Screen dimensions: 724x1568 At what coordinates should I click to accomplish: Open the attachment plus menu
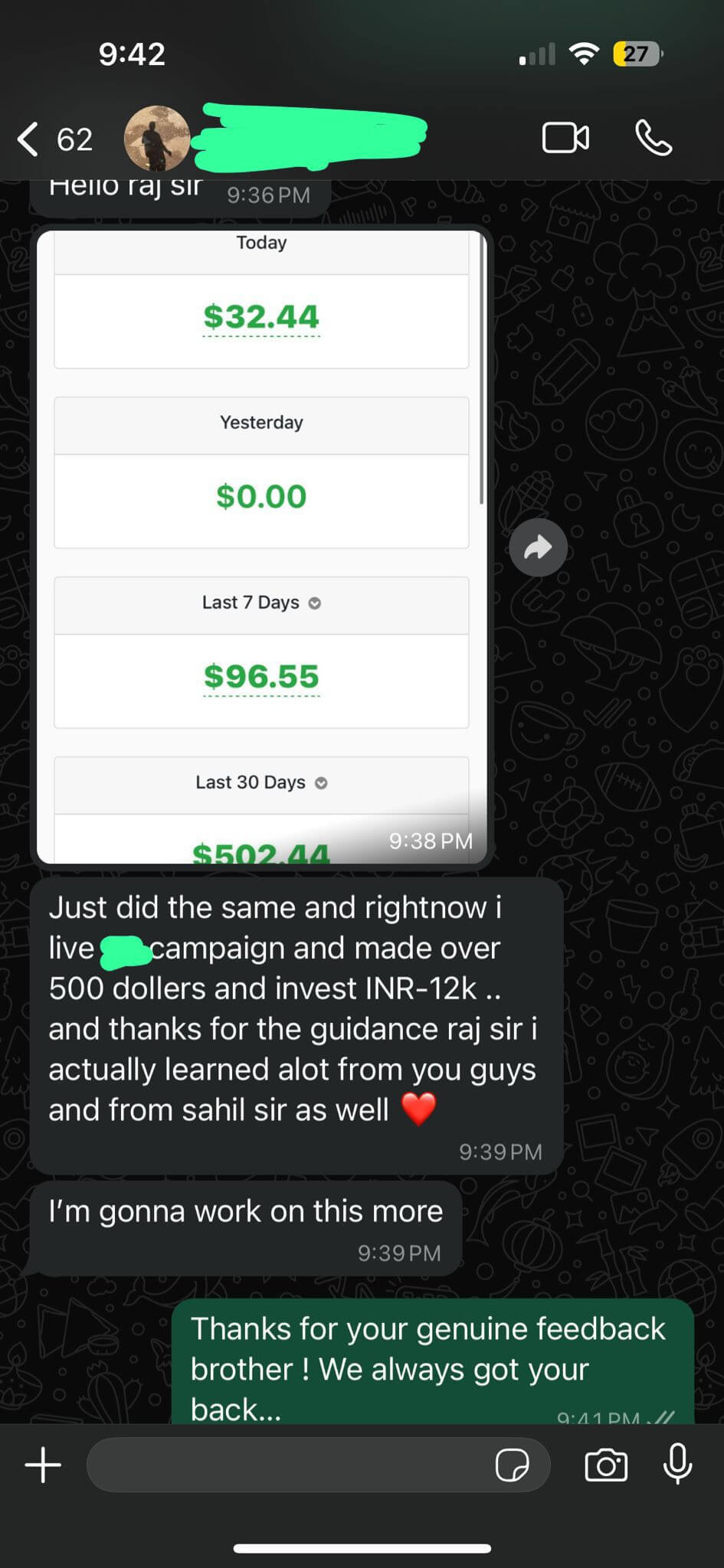[43, 1465]
